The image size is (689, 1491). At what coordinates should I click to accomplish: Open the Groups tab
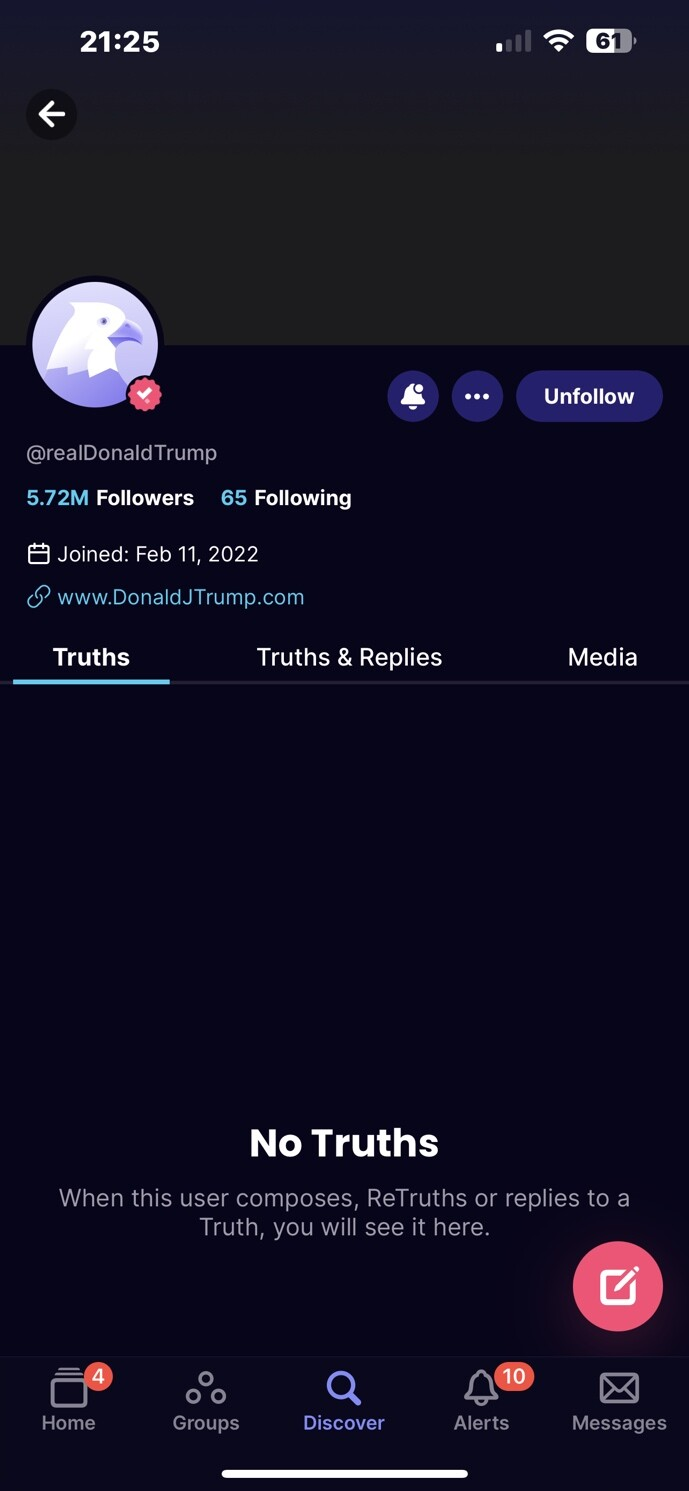pos(206,1400)
